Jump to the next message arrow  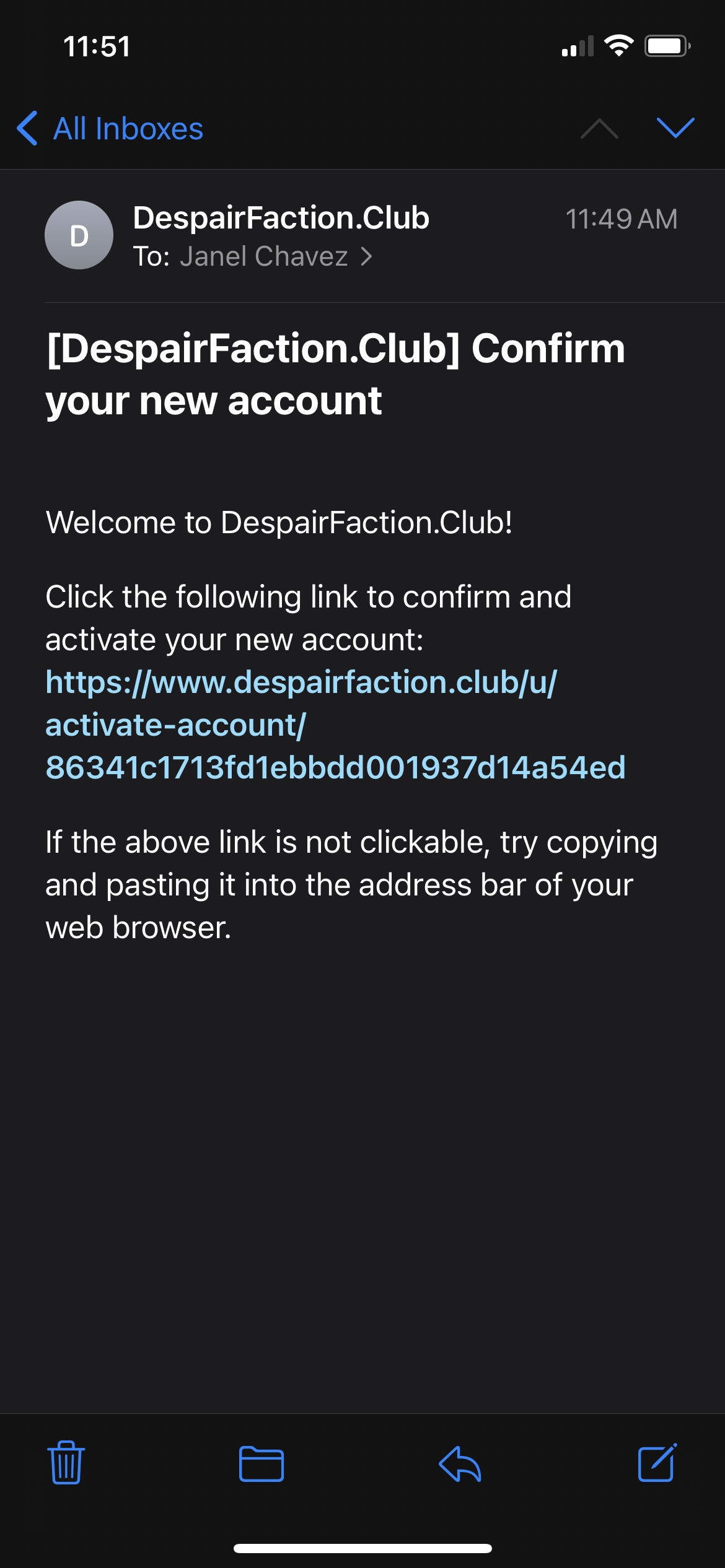pos(675,128)
